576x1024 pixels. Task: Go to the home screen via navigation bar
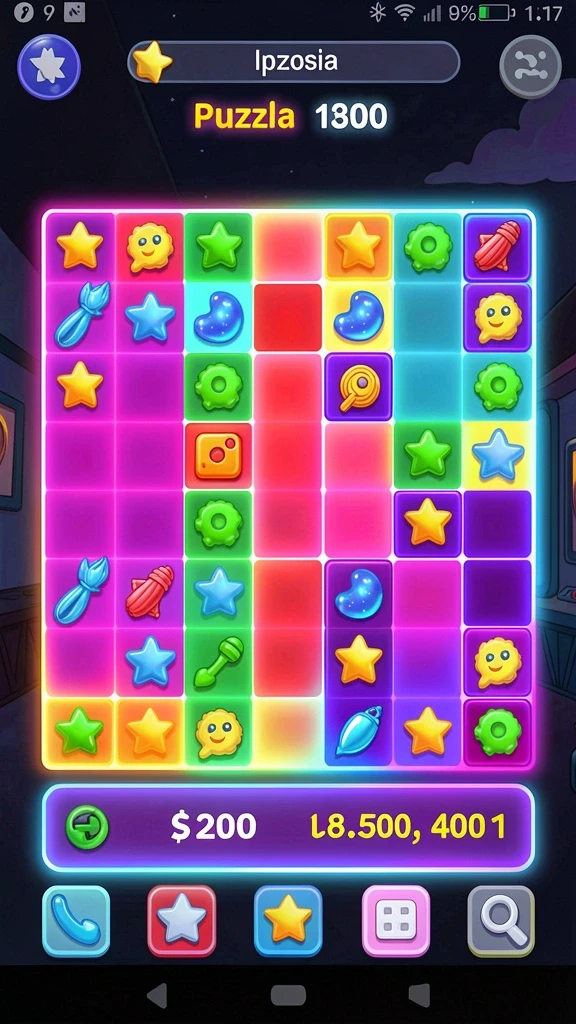click(288, 995)
